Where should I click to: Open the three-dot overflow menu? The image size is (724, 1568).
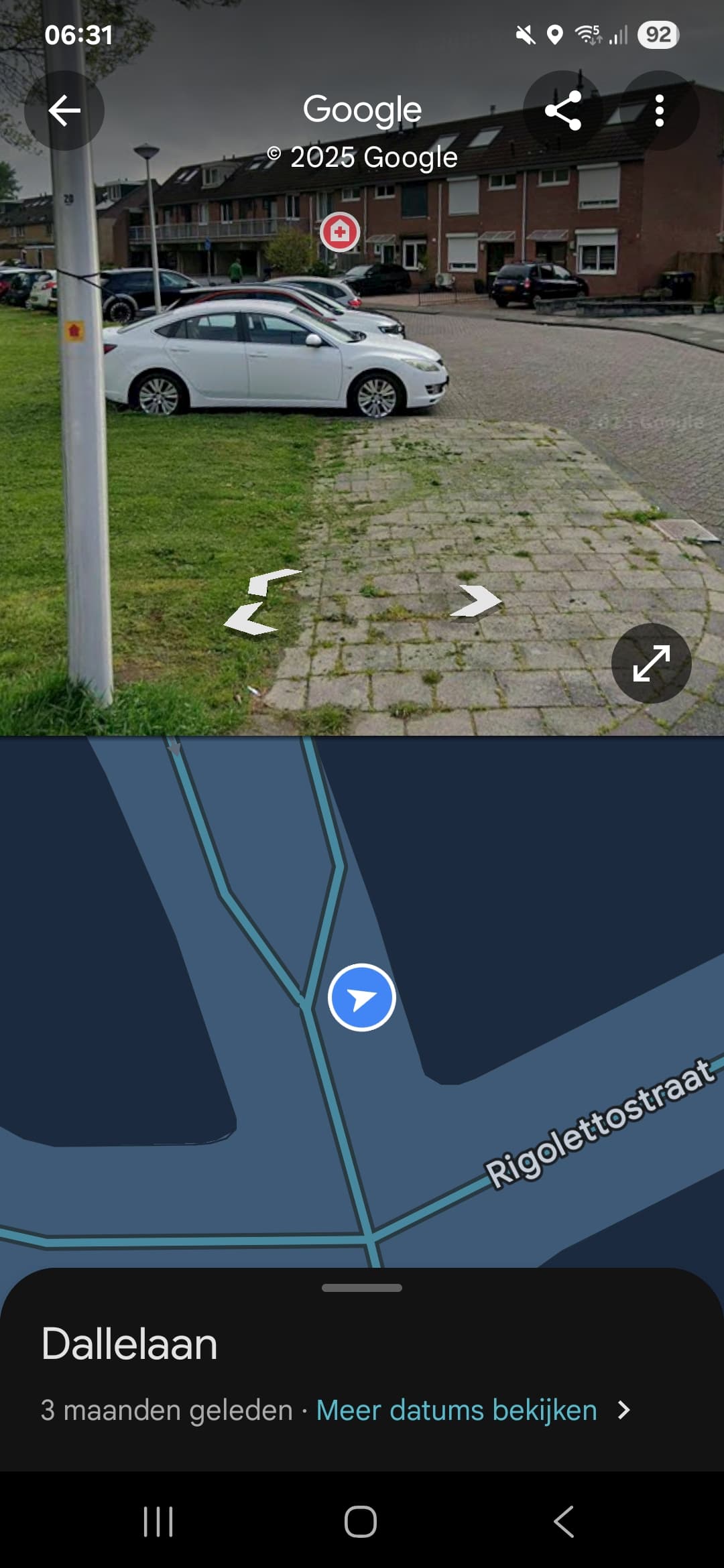click(660, 111)
